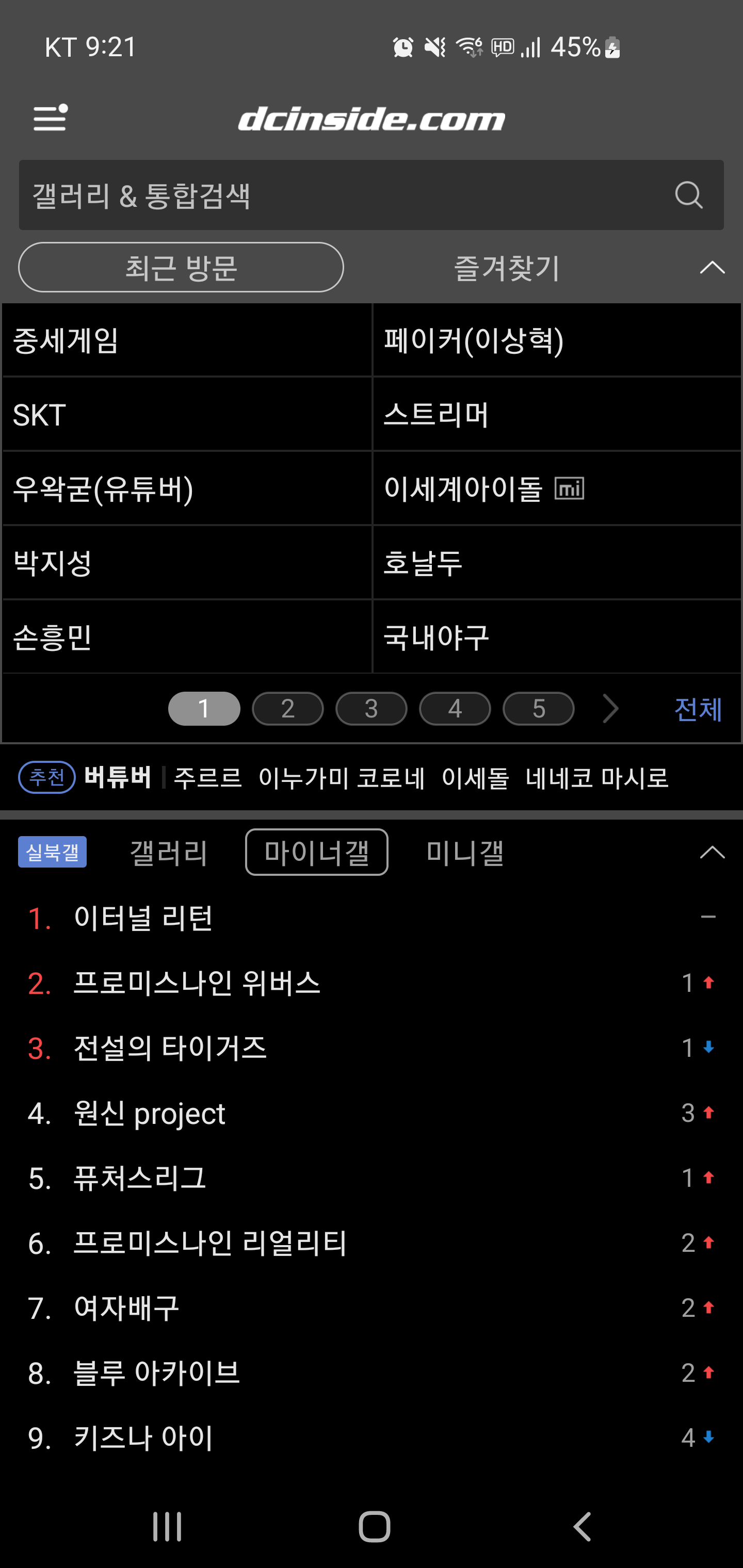Viewport: 743px width, 1568px height.
Task: Tap the magnifier search icon
Action: (x=689, y=195)
